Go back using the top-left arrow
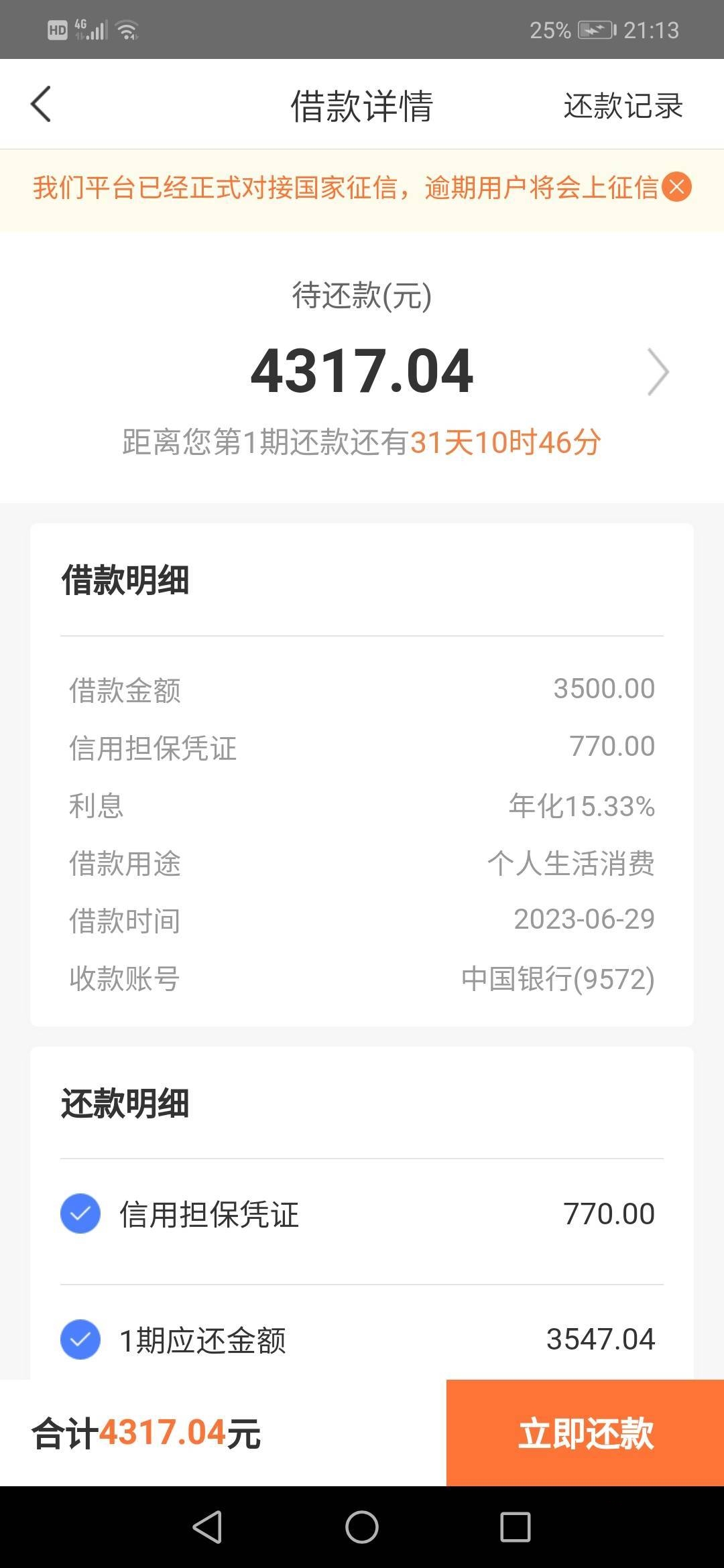724x1568 pixels. pyautogui.click(x=41, y=105)
